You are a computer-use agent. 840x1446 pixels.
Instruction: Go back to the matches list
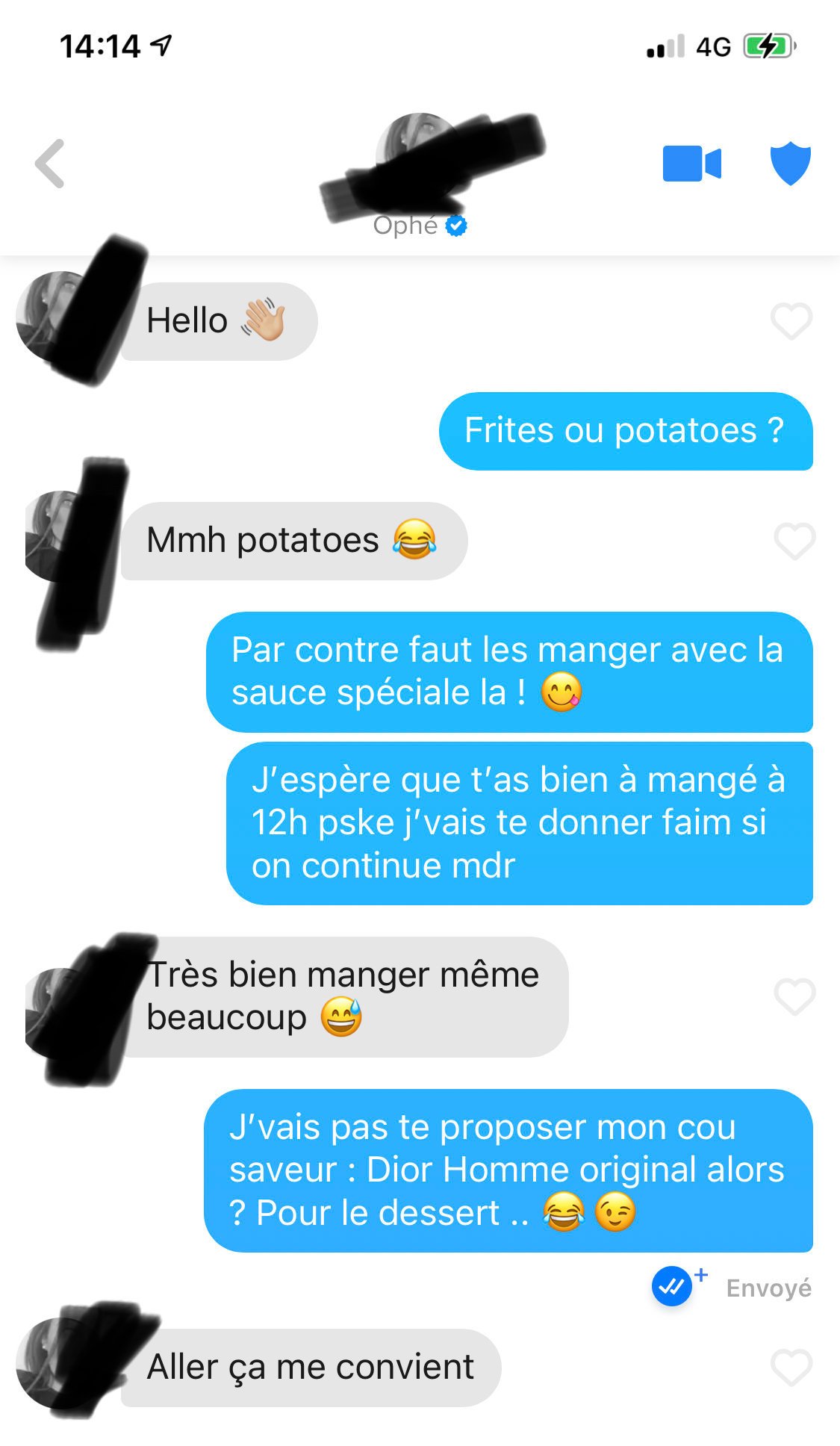point(50,163)
